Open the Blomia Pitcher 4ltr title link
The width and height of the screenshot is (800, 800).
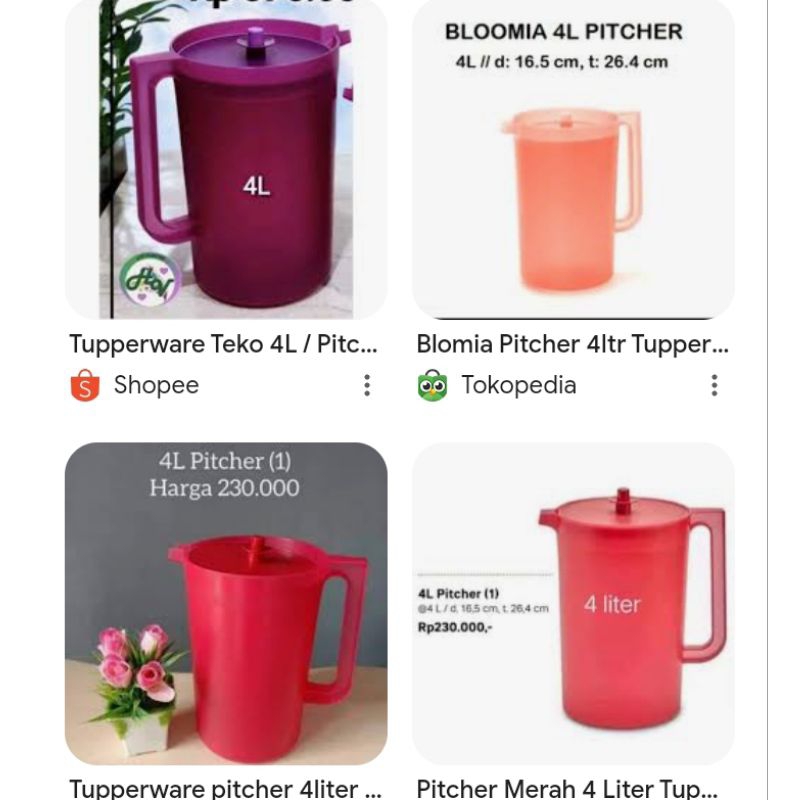click(572, 345)
